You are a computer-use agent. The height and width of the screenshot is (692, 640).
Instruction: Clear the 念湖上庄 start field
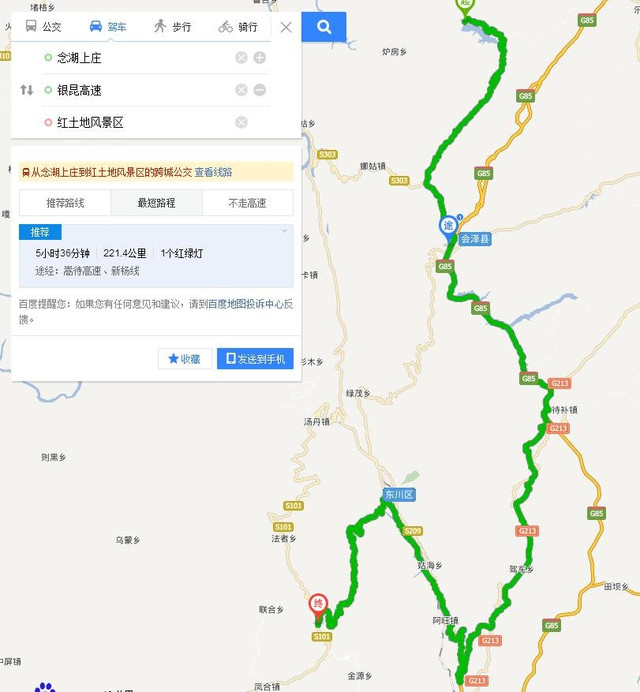[x=241, y=58]
